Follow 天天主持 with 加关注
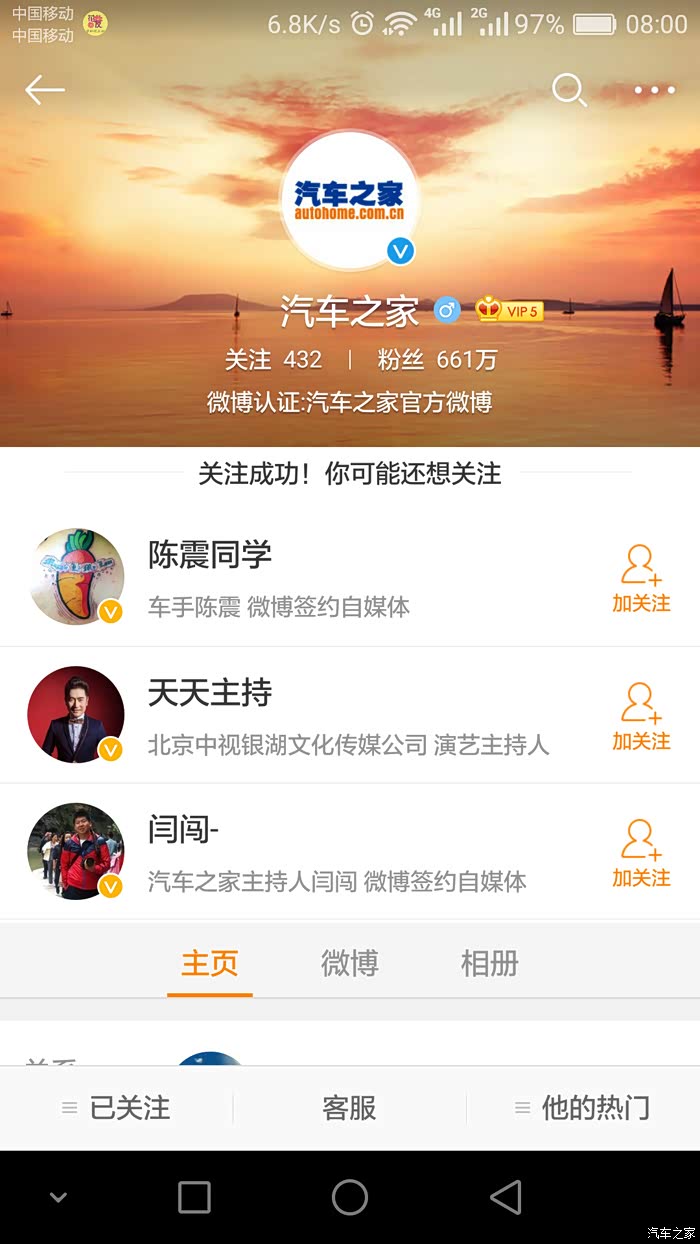 click(x=641, y=717)
